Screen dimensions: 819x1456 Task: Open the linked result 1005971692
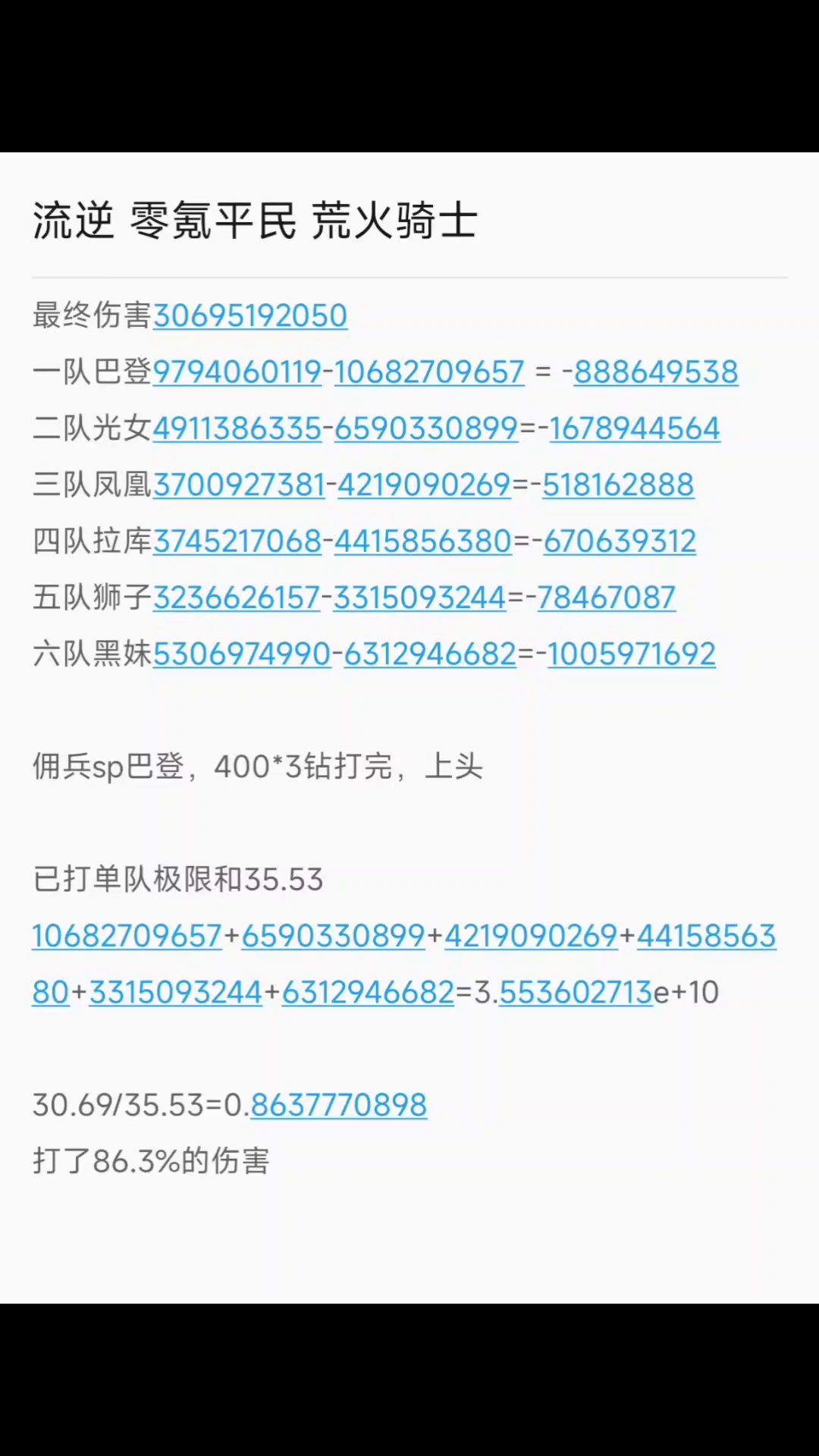[632, 654]
